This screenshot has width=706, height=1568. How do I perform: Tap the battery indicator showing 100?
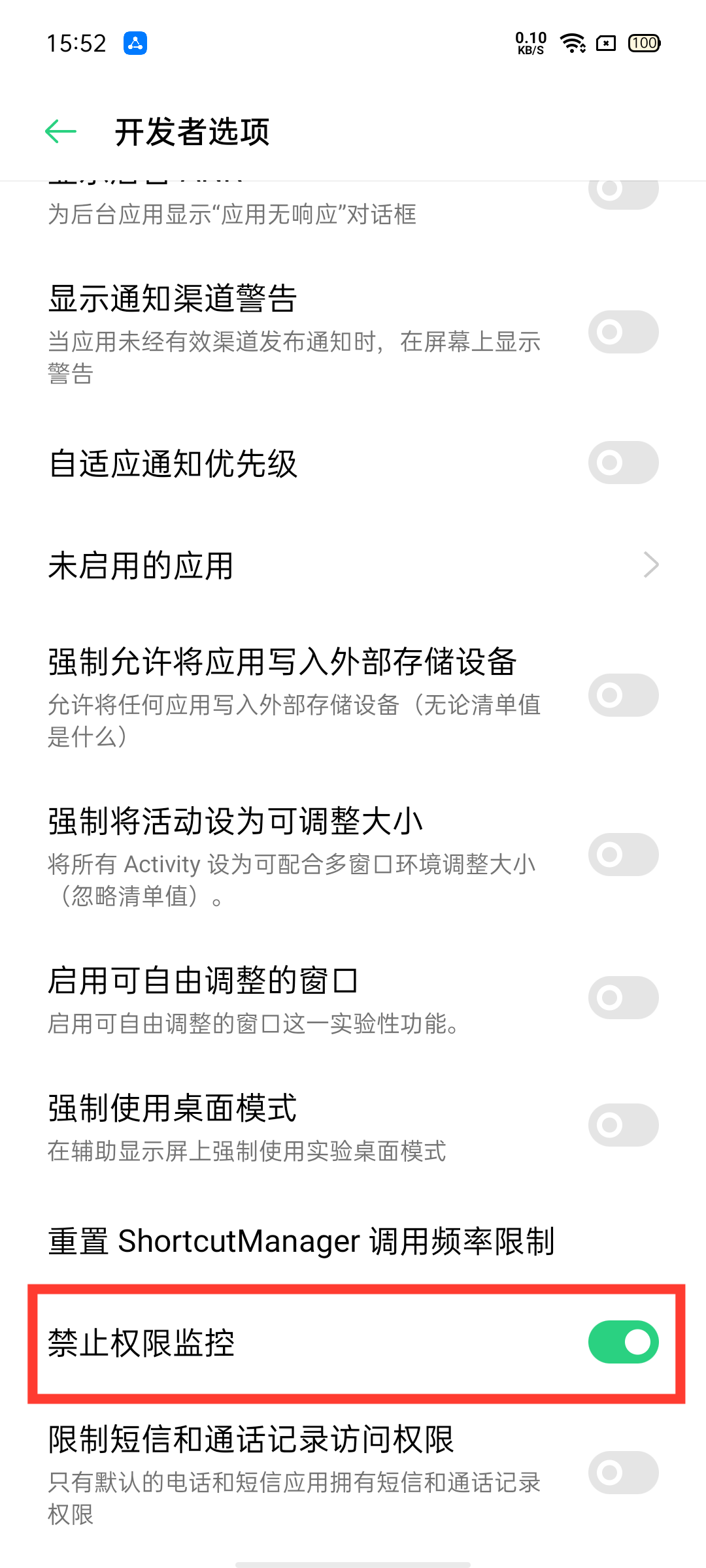point(643,42)
